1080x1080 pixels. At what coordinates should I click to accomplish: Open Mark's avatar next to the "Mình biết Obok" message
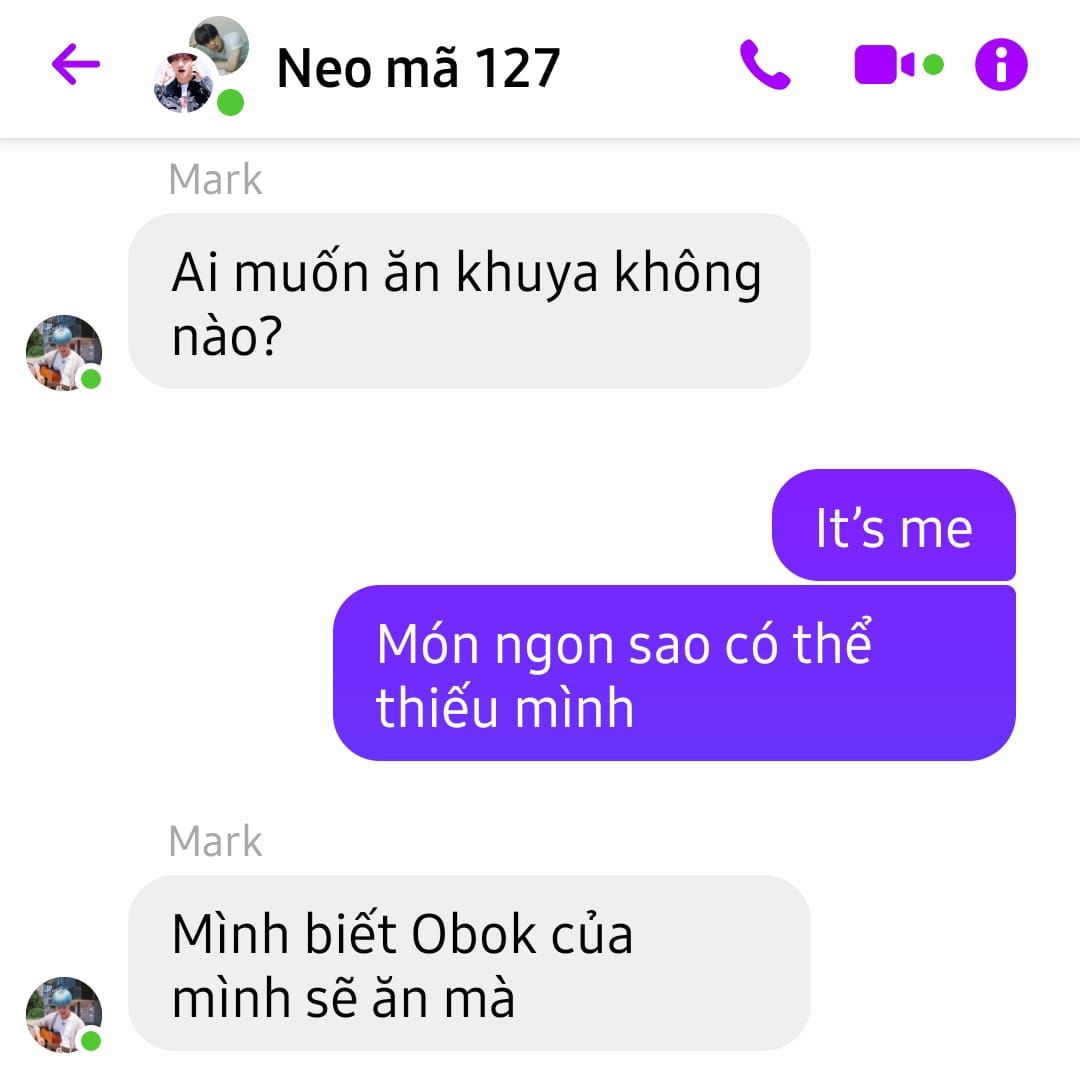coord(63,1015)
